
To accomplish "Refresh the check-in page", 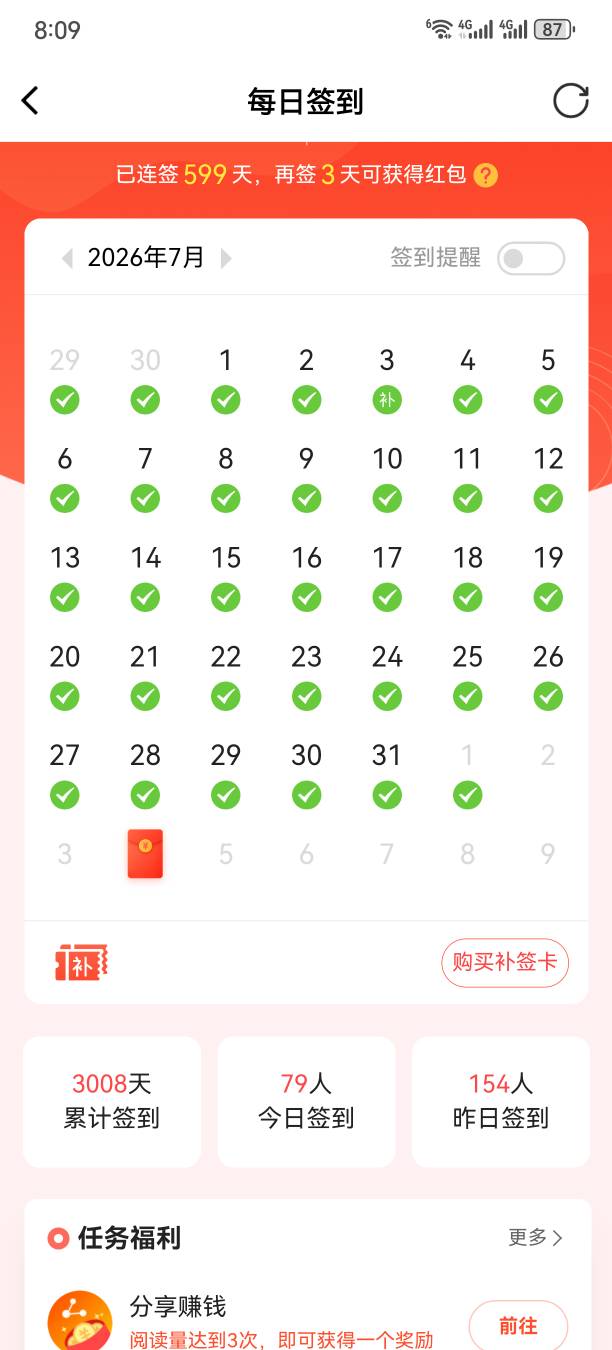I will (571, 101).
